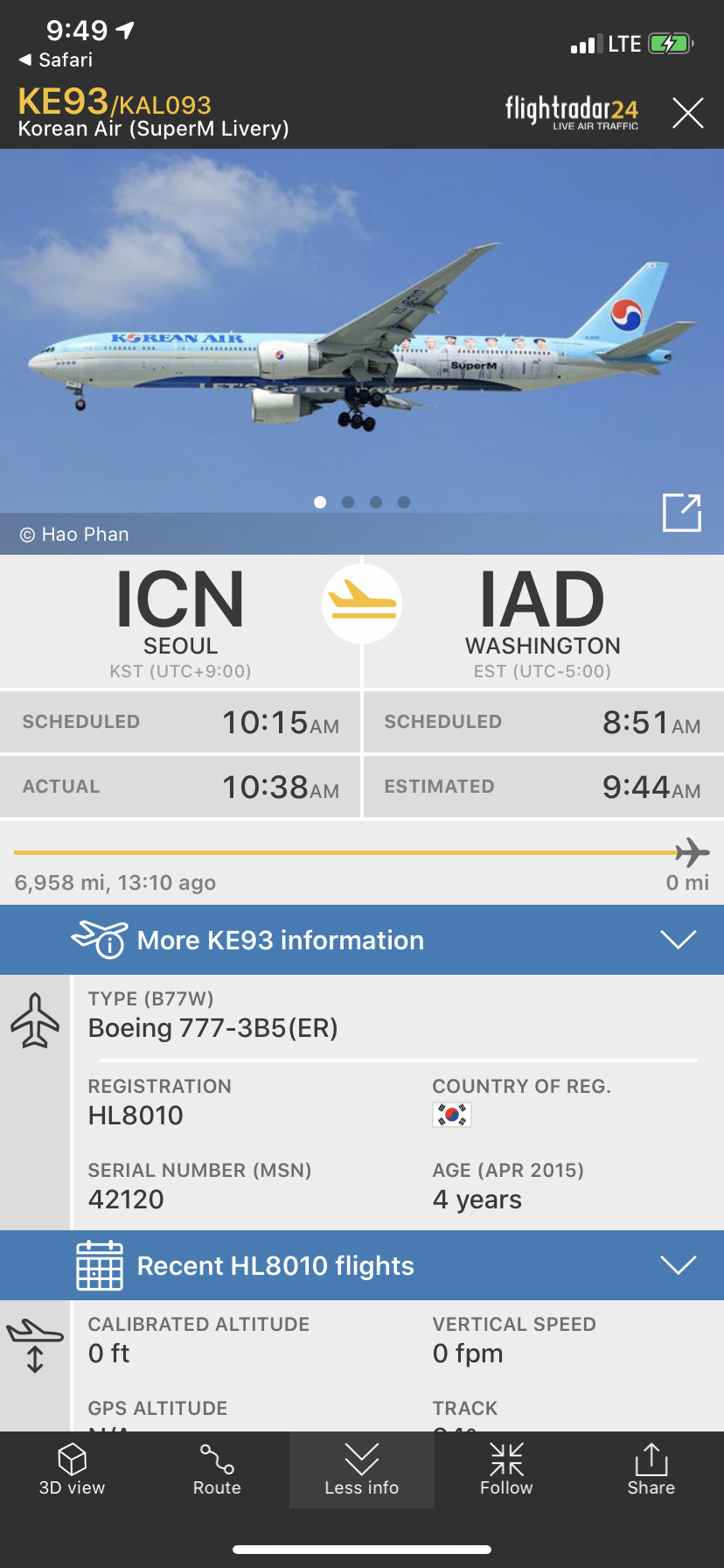Open the aircraft photo in full view

(x=681, y=513)
